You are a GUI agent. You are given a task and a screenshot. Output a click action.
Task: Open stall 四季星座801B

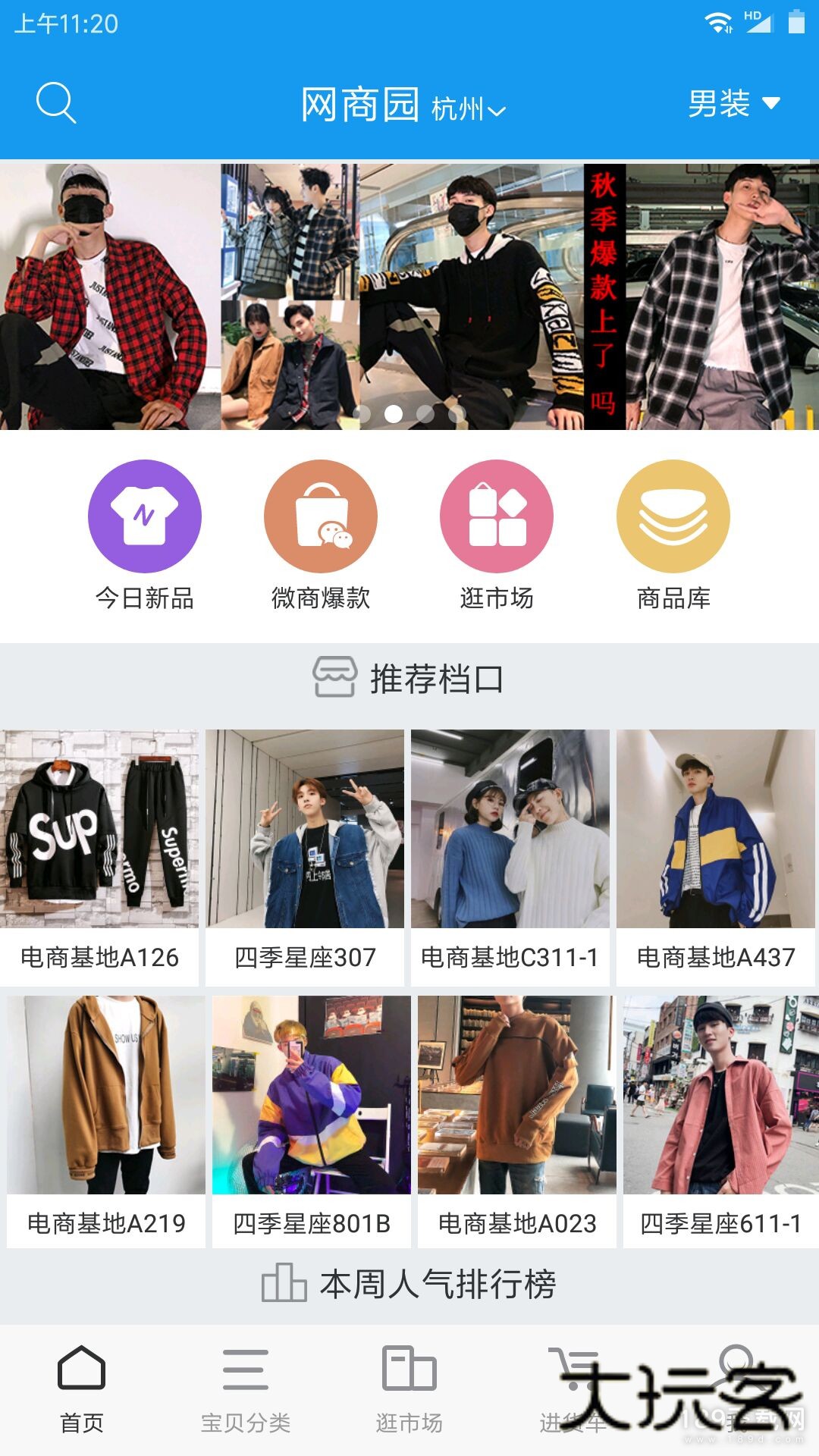click(x=312, y=1122)
